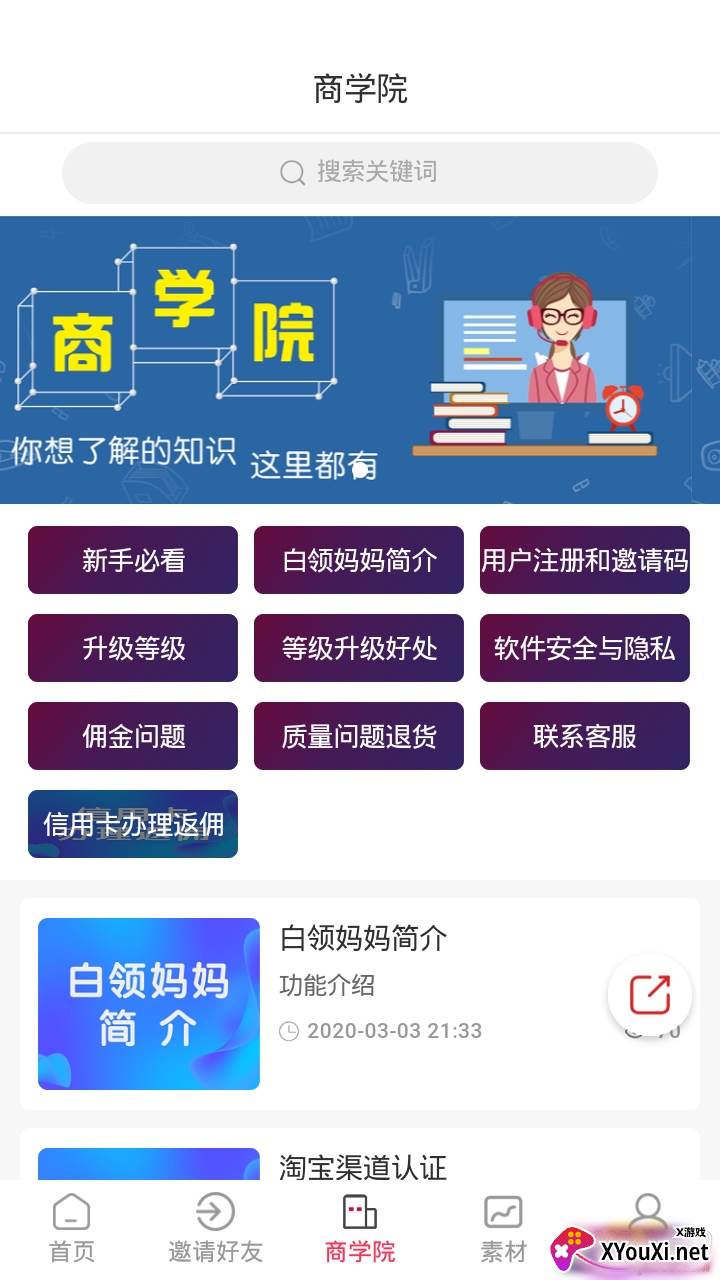Open the 素材 tab

[x=503, y=1228]
